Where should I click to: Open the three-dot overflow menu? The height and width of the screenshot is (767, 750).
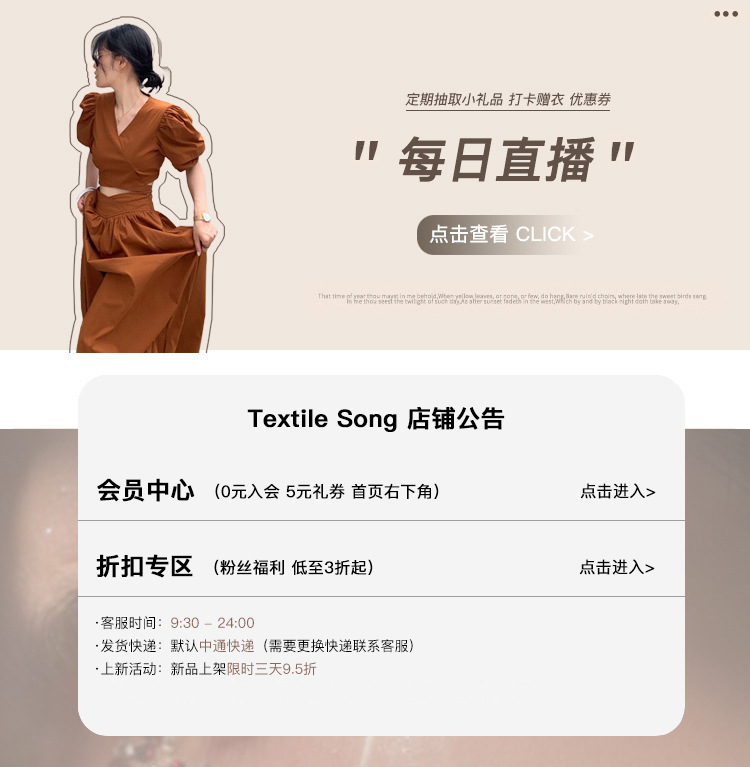(726, 14)
